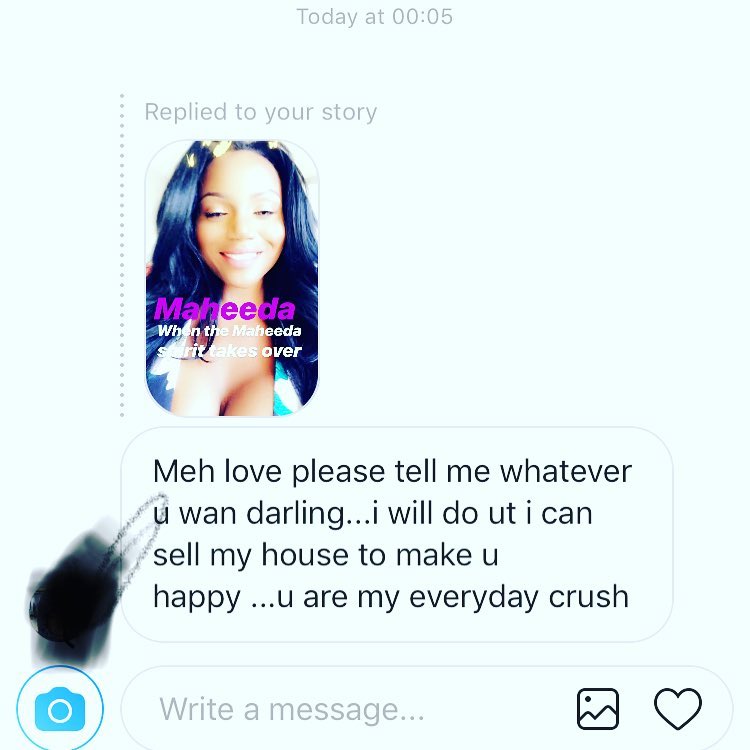Viewport: 750px width, 750px height.
Task: Open the camera button
Action: pyautogui.click(x=60, y=710)
